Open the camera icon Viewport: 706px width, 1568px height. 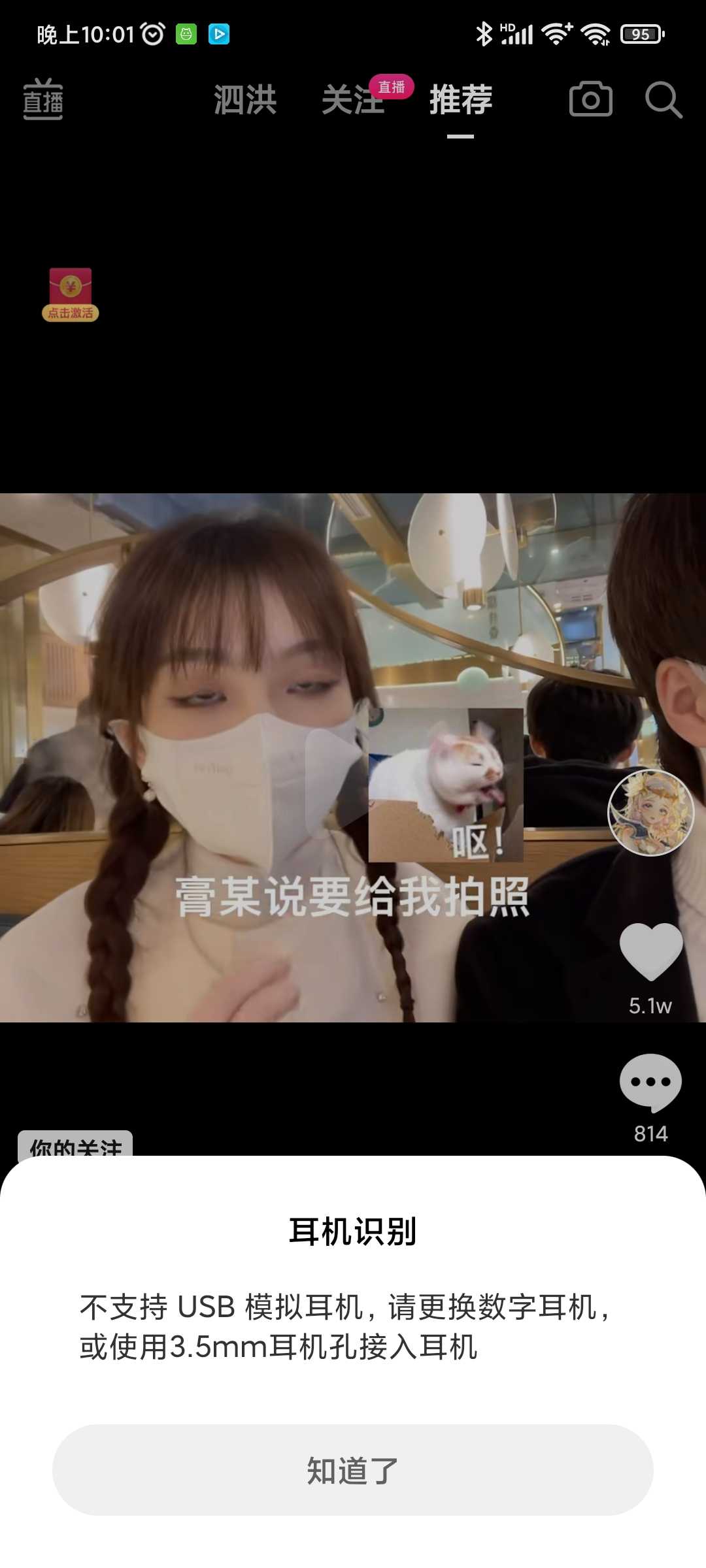point(591,99)
